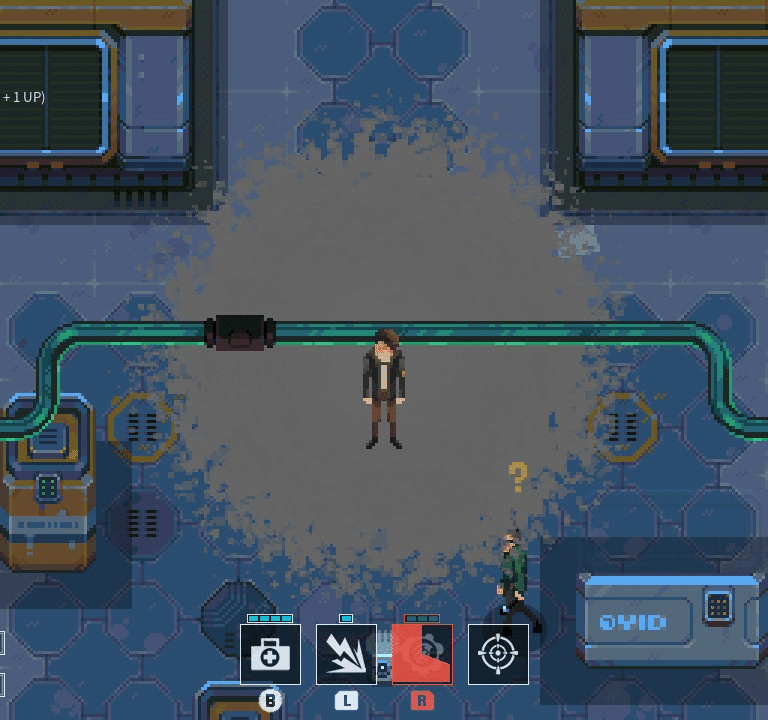Select the red gear ability on cooldown
Screen dimensions: 768x720
422,654
